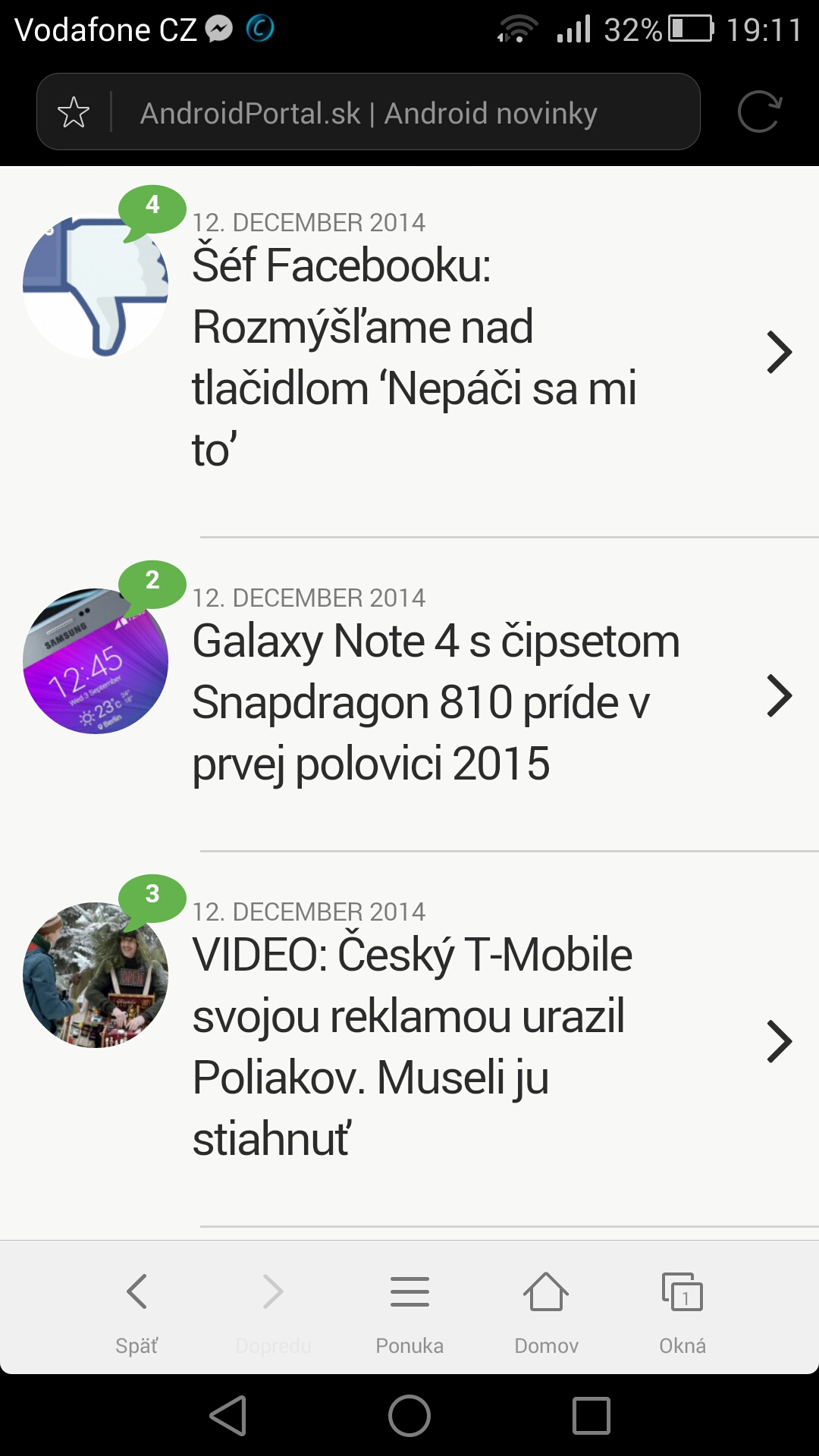Open the Galaxy Note 4 Snapdragon 810 article

pyautogui.click(x=436, y=701)
